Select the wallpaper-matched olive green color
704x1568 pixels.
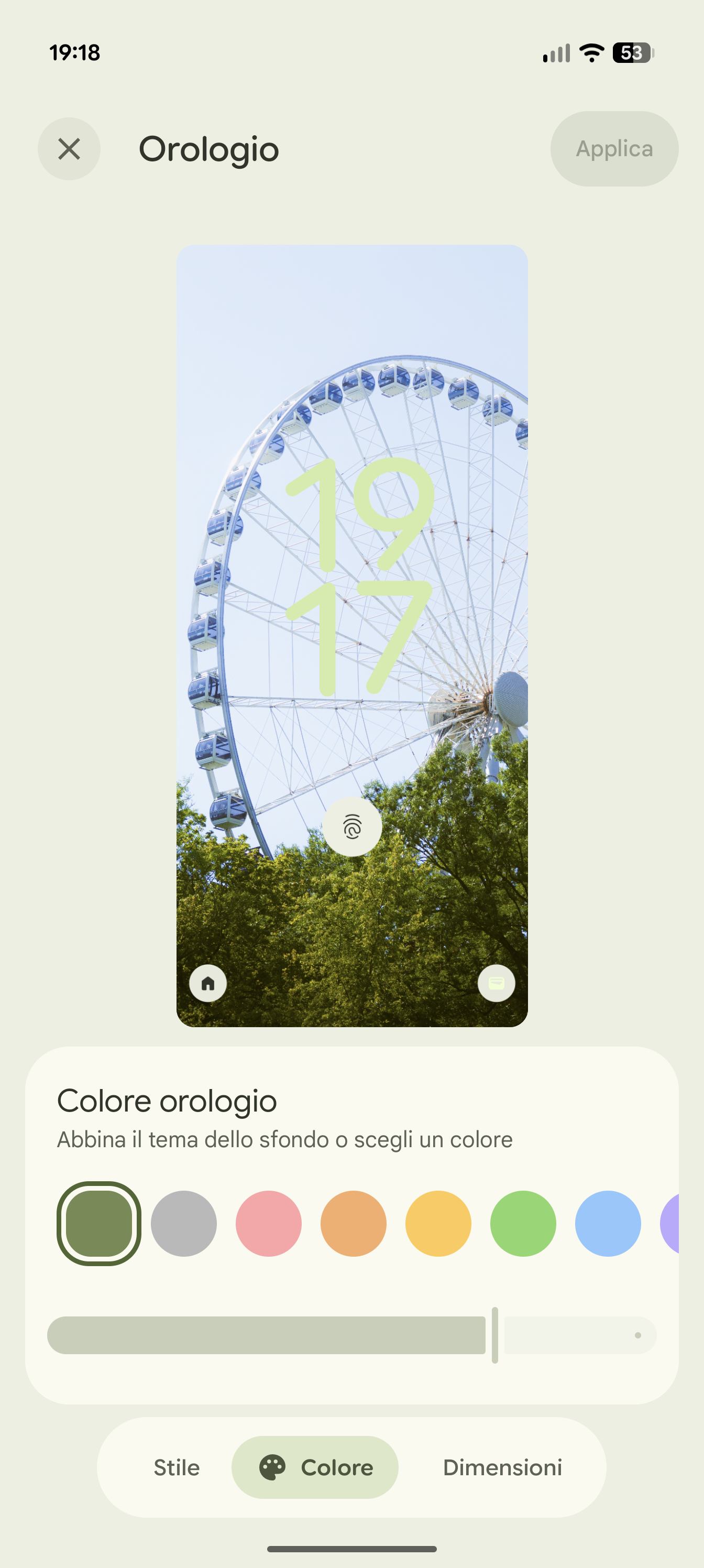[x=98, y=1224]
